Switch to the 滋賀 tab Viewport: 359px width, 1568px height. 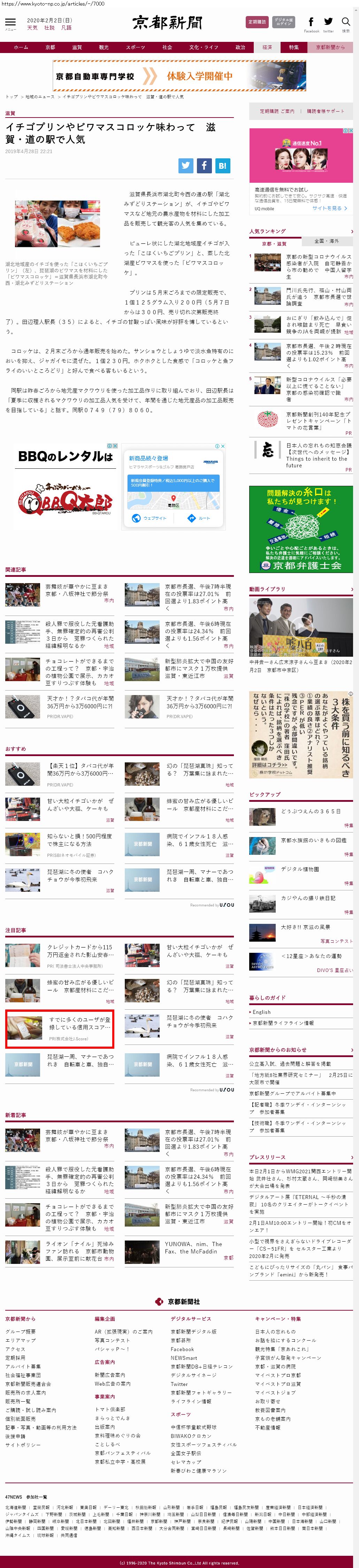pos(77,47)
